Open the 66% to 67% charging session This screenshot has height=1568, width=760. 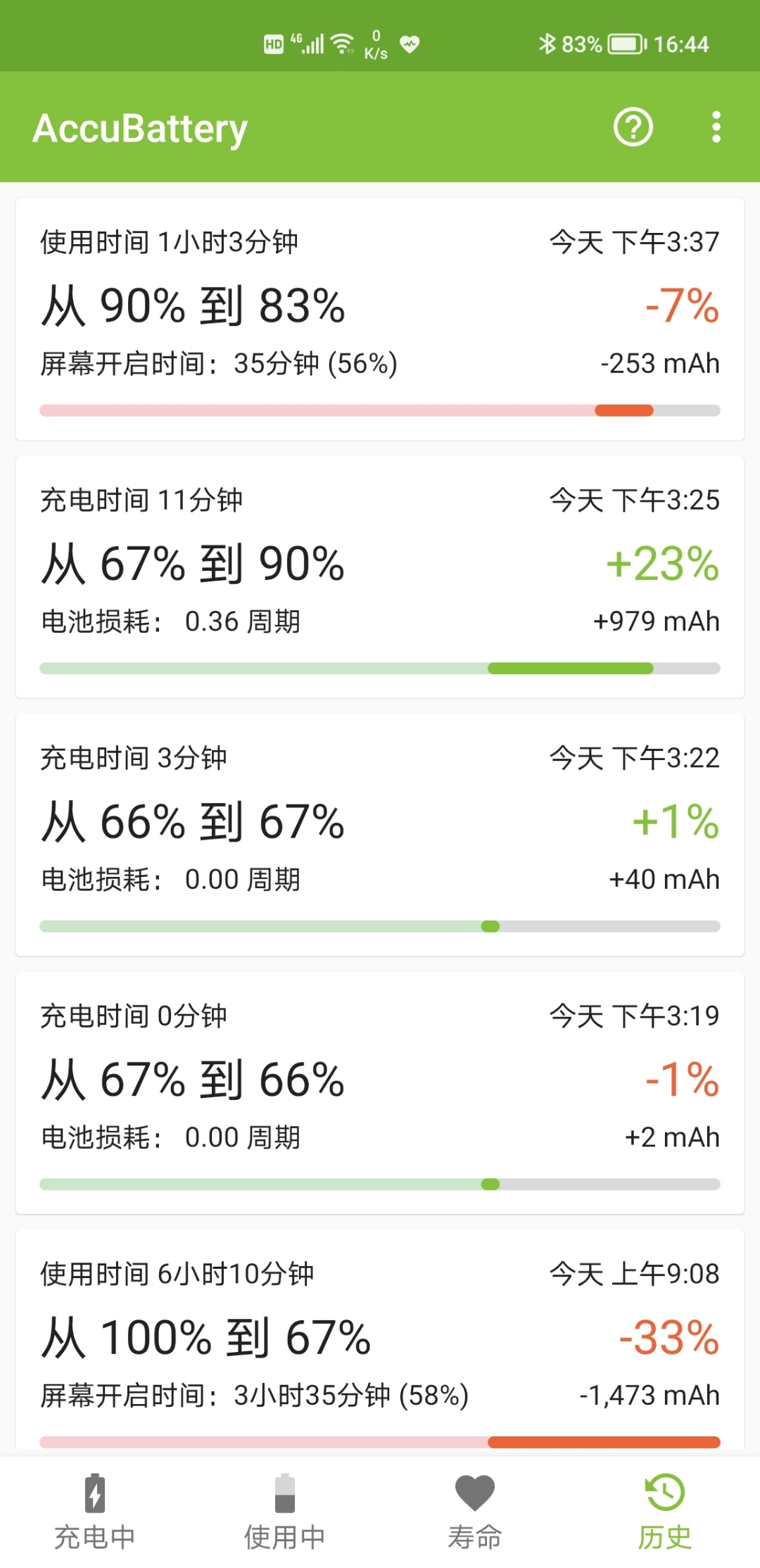click(380, 835)
